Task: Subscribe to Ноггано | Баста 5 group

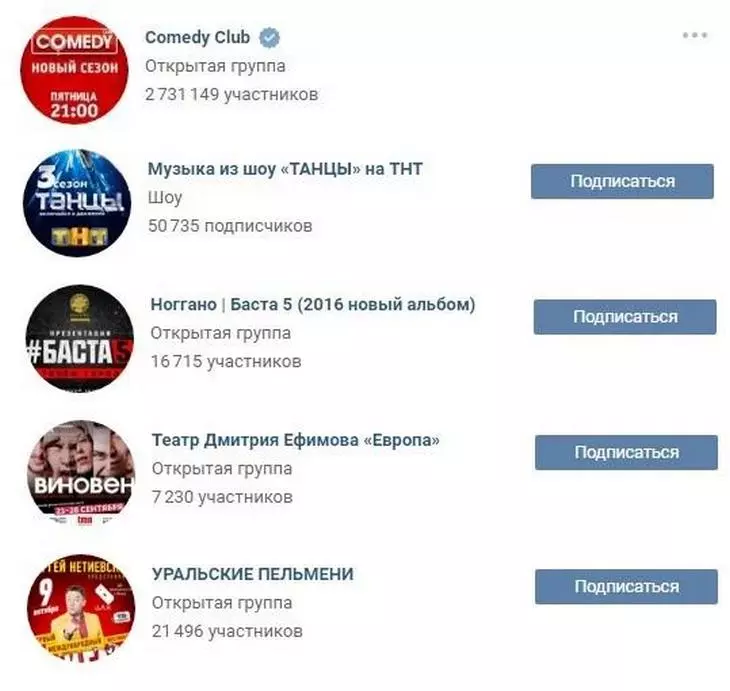Action: (x=625, y=317)
